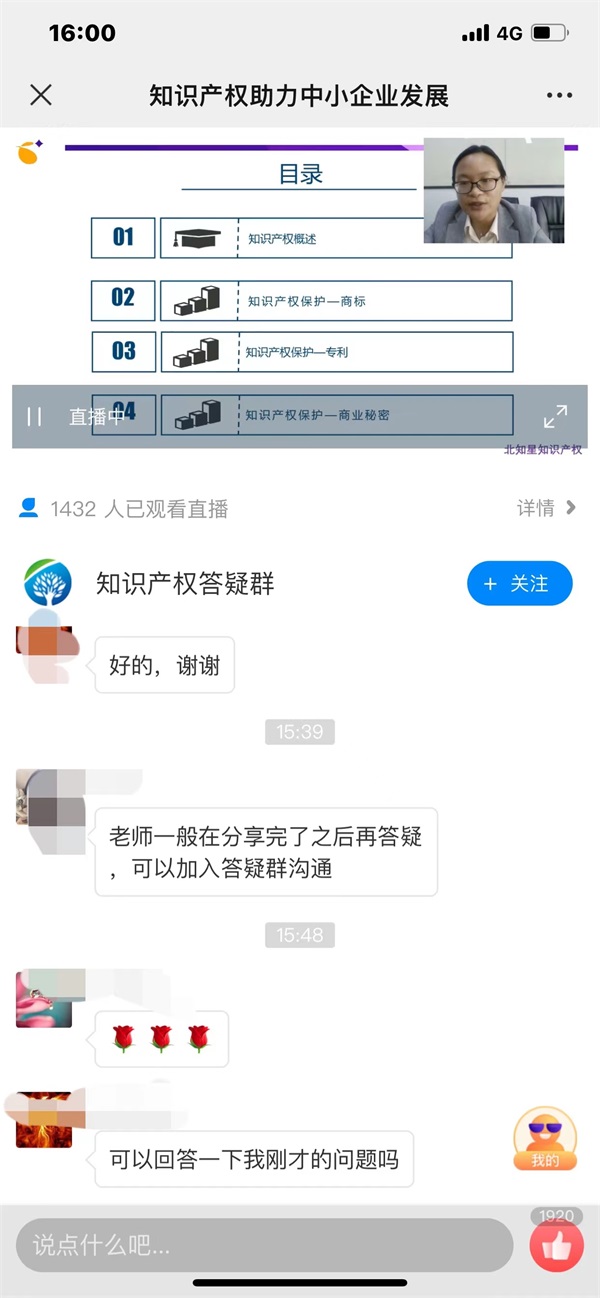
Task: Open the 知识产权答疑群 avatar
Action: [48, 584]
